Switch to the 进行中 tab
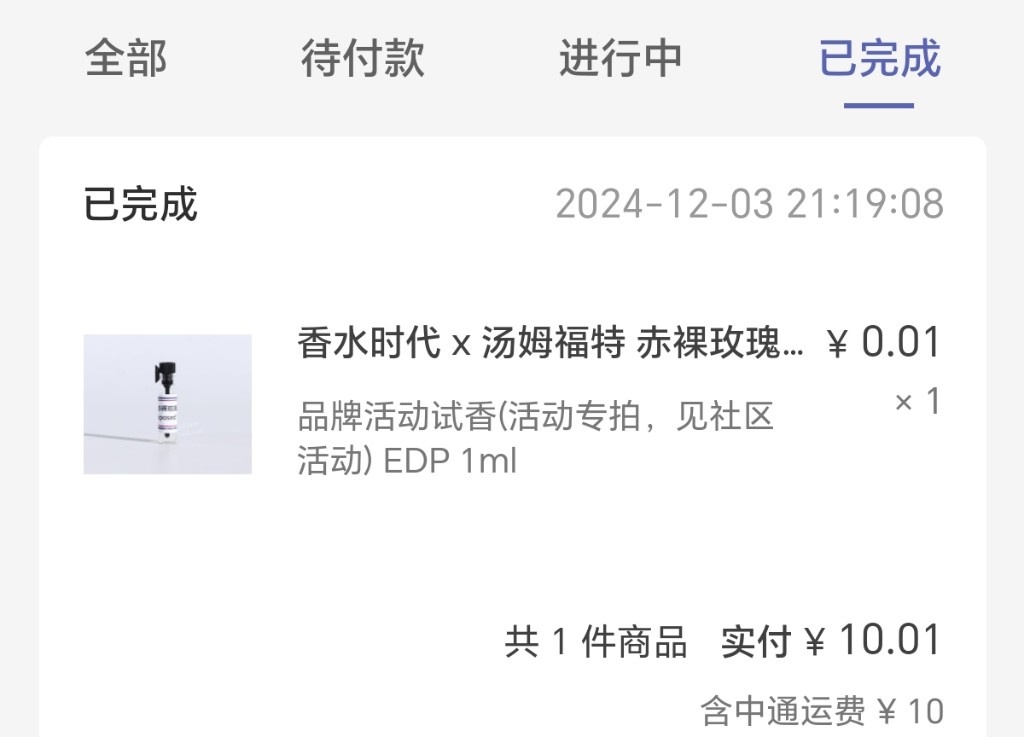1024x737 pixels. click(620, 58)
